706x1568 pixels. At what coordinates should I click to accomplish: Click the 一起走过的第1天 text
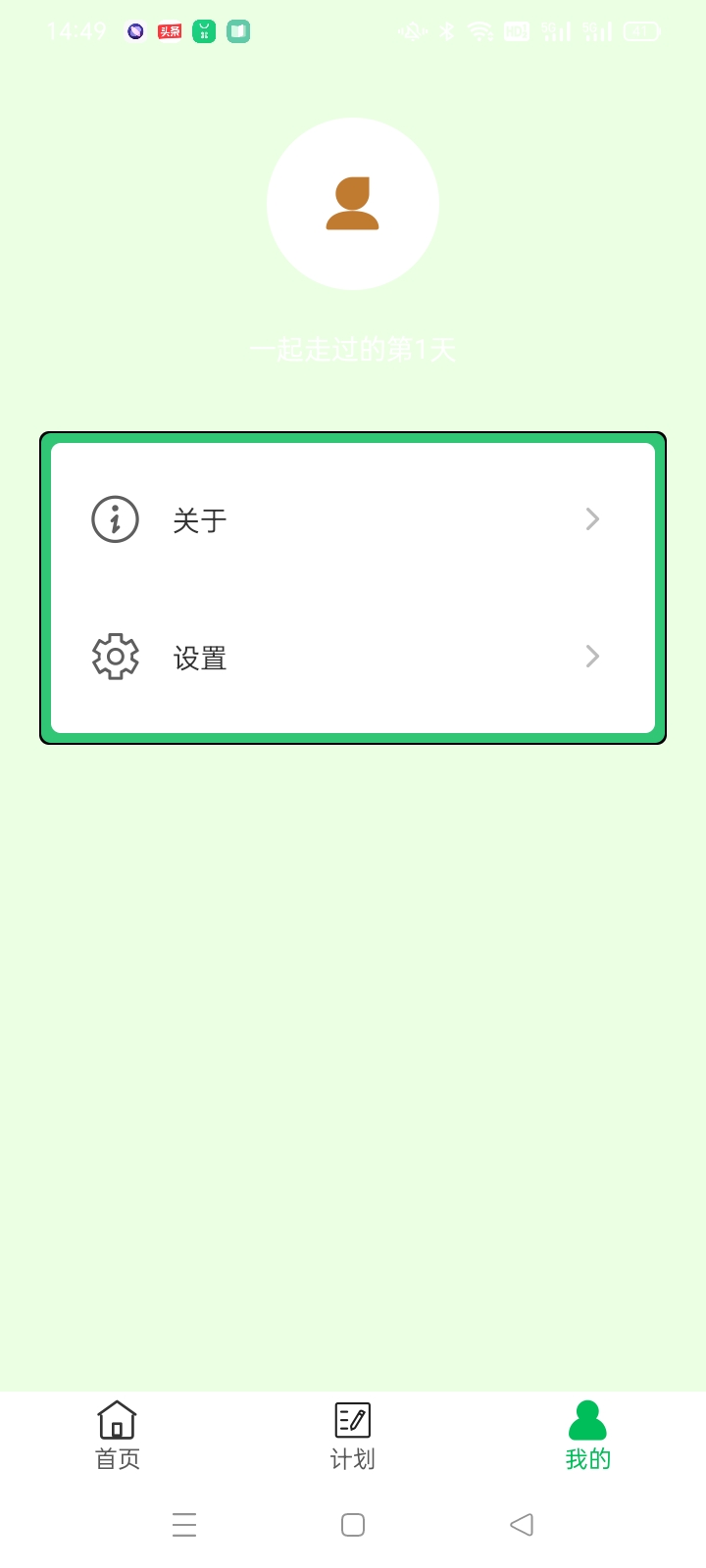click(353, 349)
